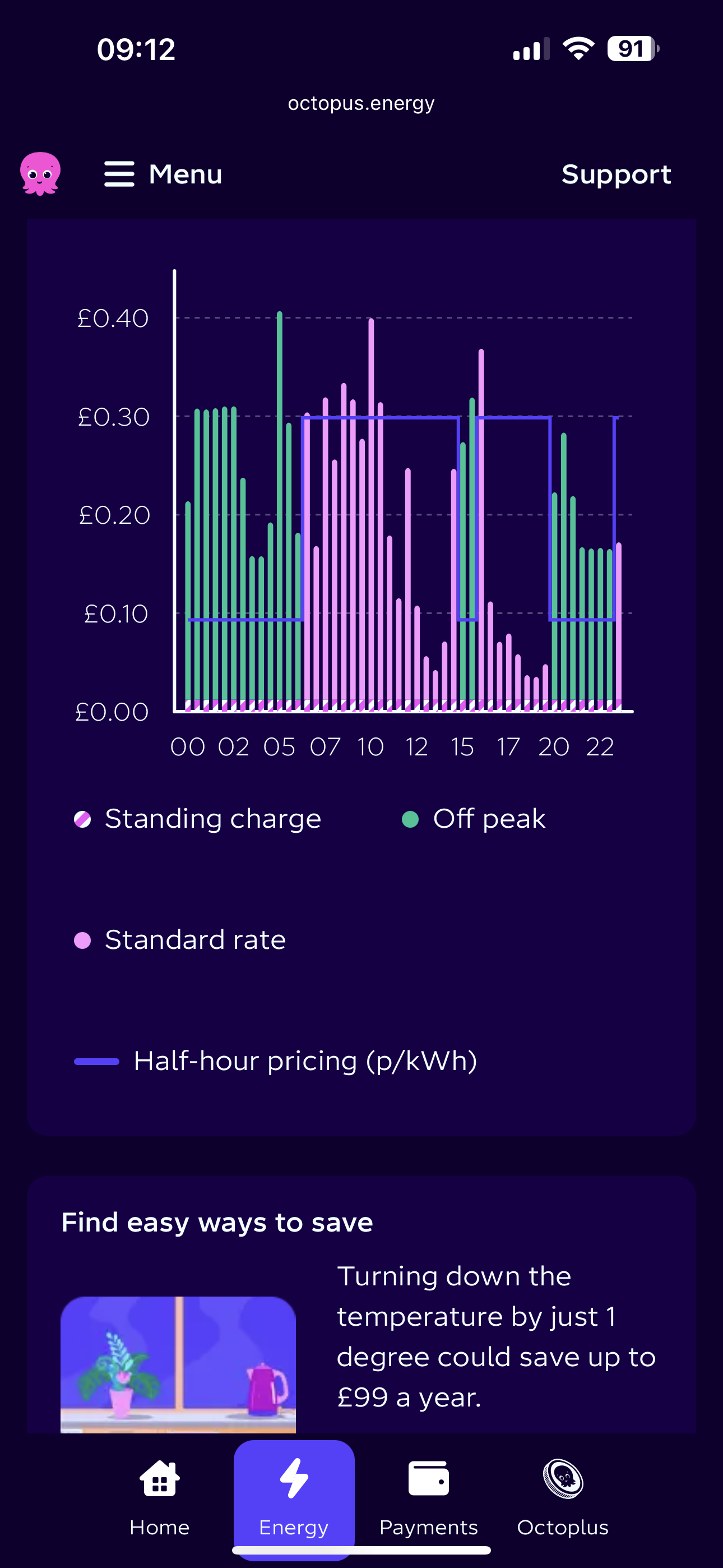Toggle Off peak series in legend
The image size is (723, 1568).
click(x=474, y=819)
